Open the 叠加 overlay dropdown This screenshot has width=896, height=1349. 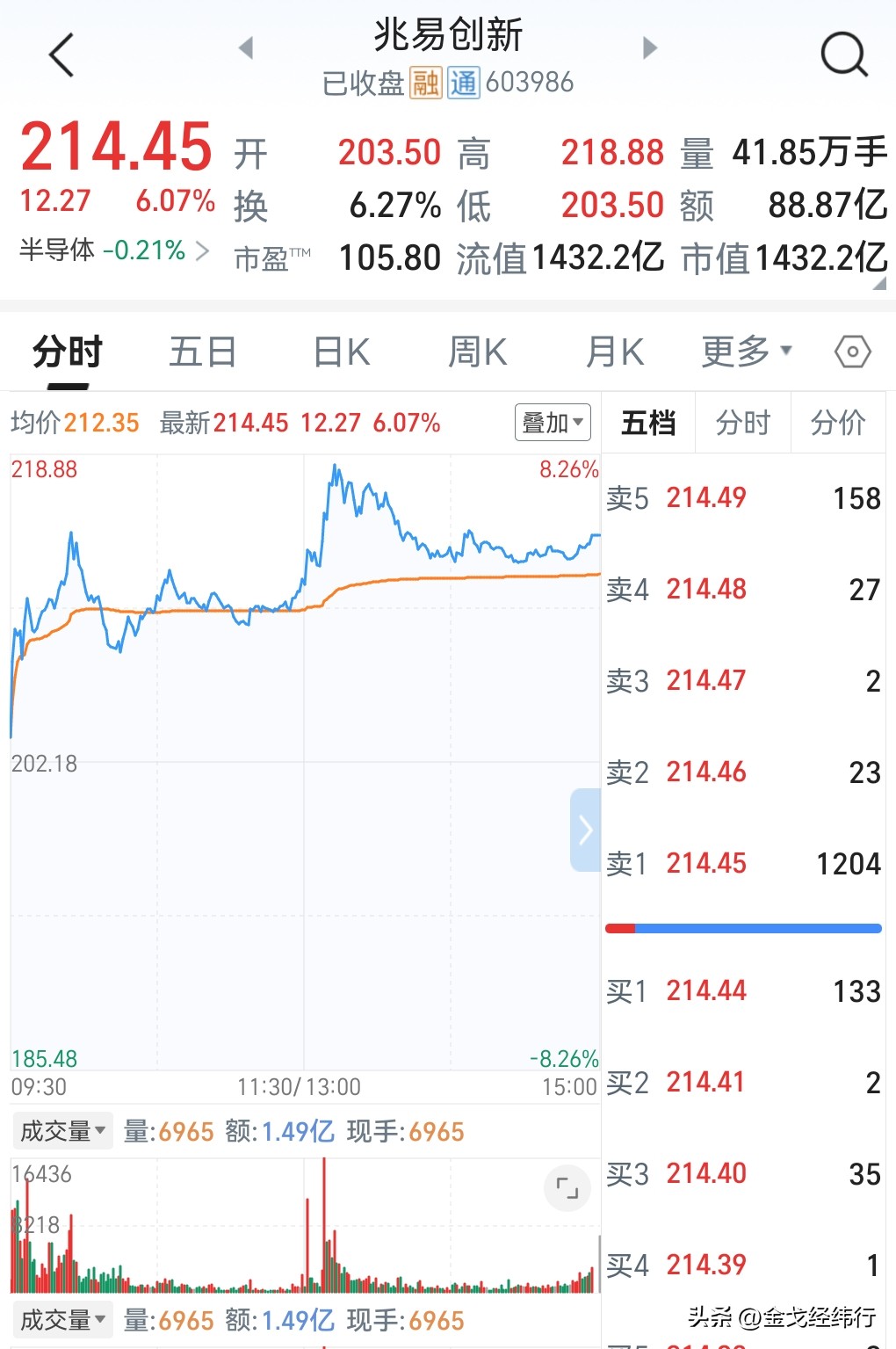click(551, 423)
